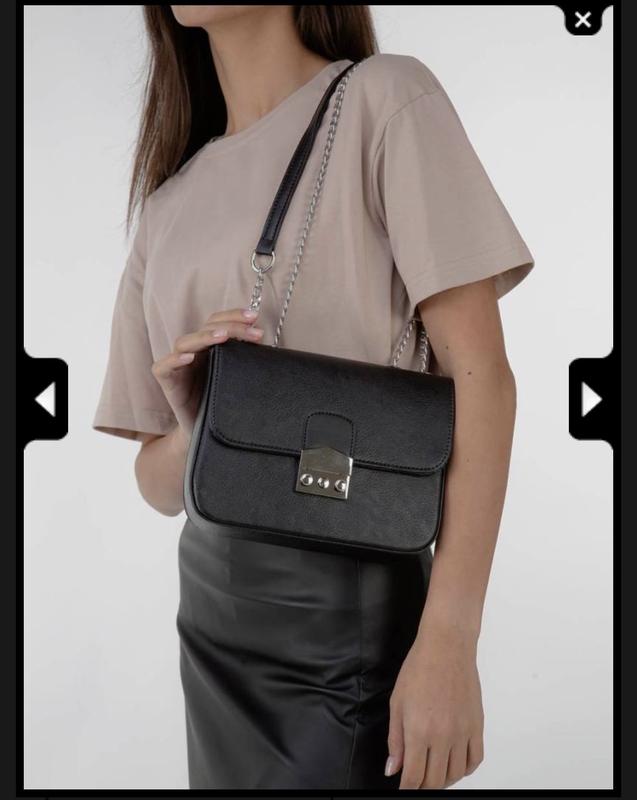Viewport: 637px width, 800px height.
Task: Close the image viewer
Action: (x=582, y=20)
